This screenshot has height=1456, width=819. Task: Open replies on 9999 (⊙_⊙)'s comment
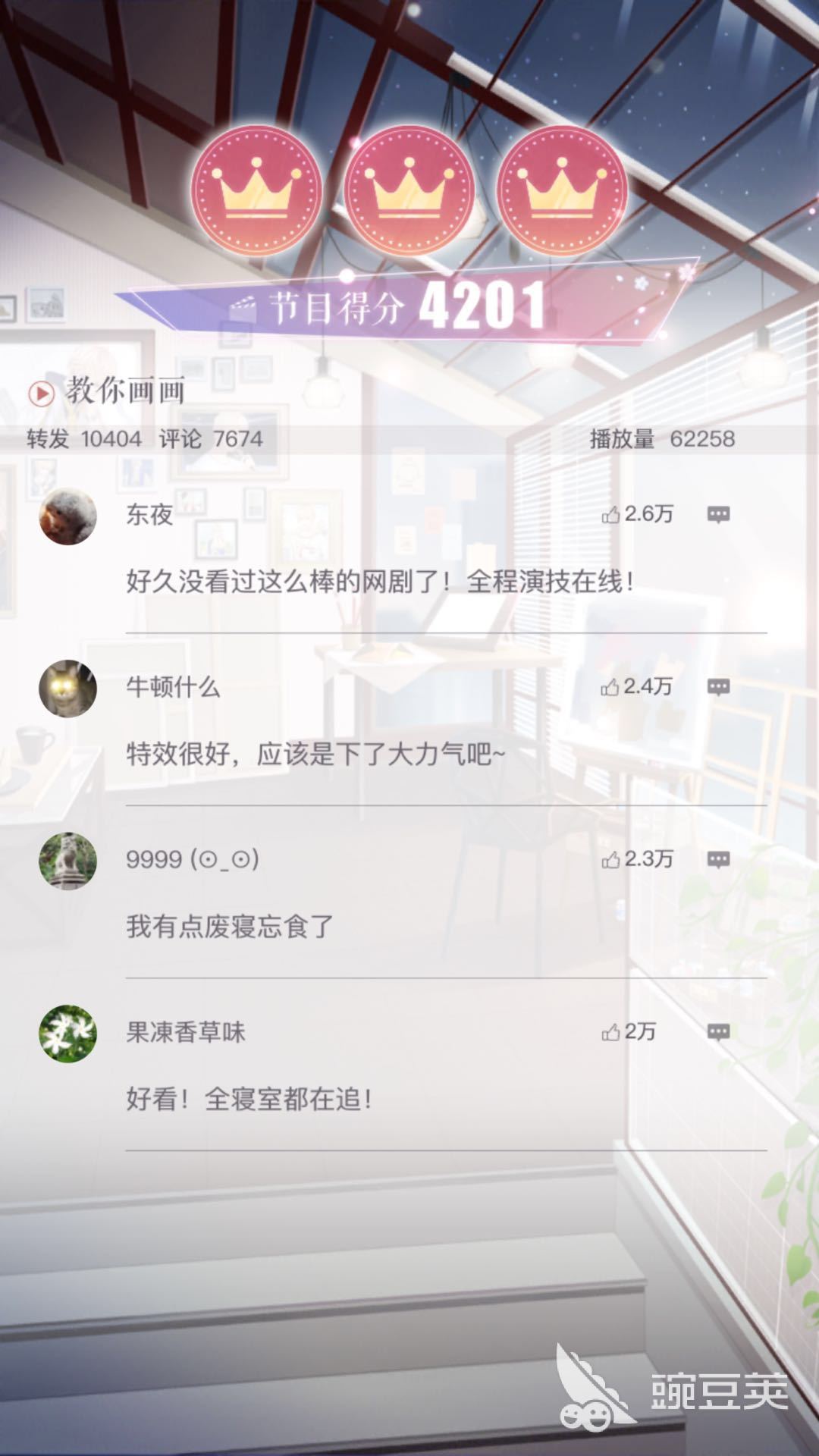[x=718, y=859]
